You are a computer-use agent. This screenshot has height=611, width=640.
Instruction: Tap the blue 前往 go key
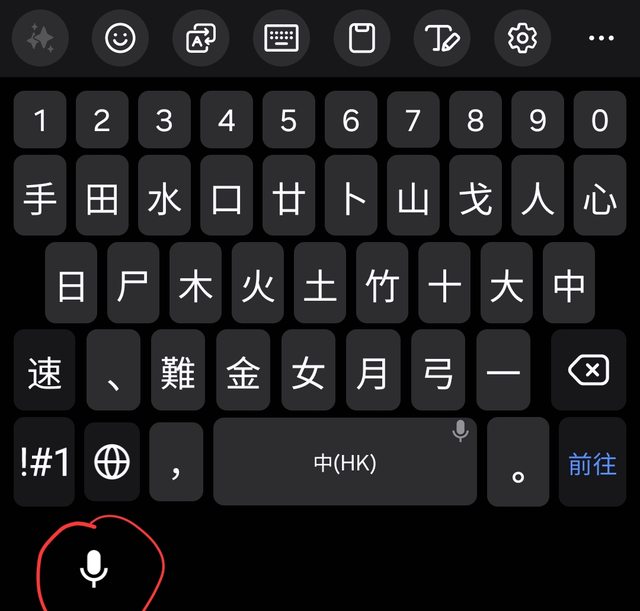(592, 463)
